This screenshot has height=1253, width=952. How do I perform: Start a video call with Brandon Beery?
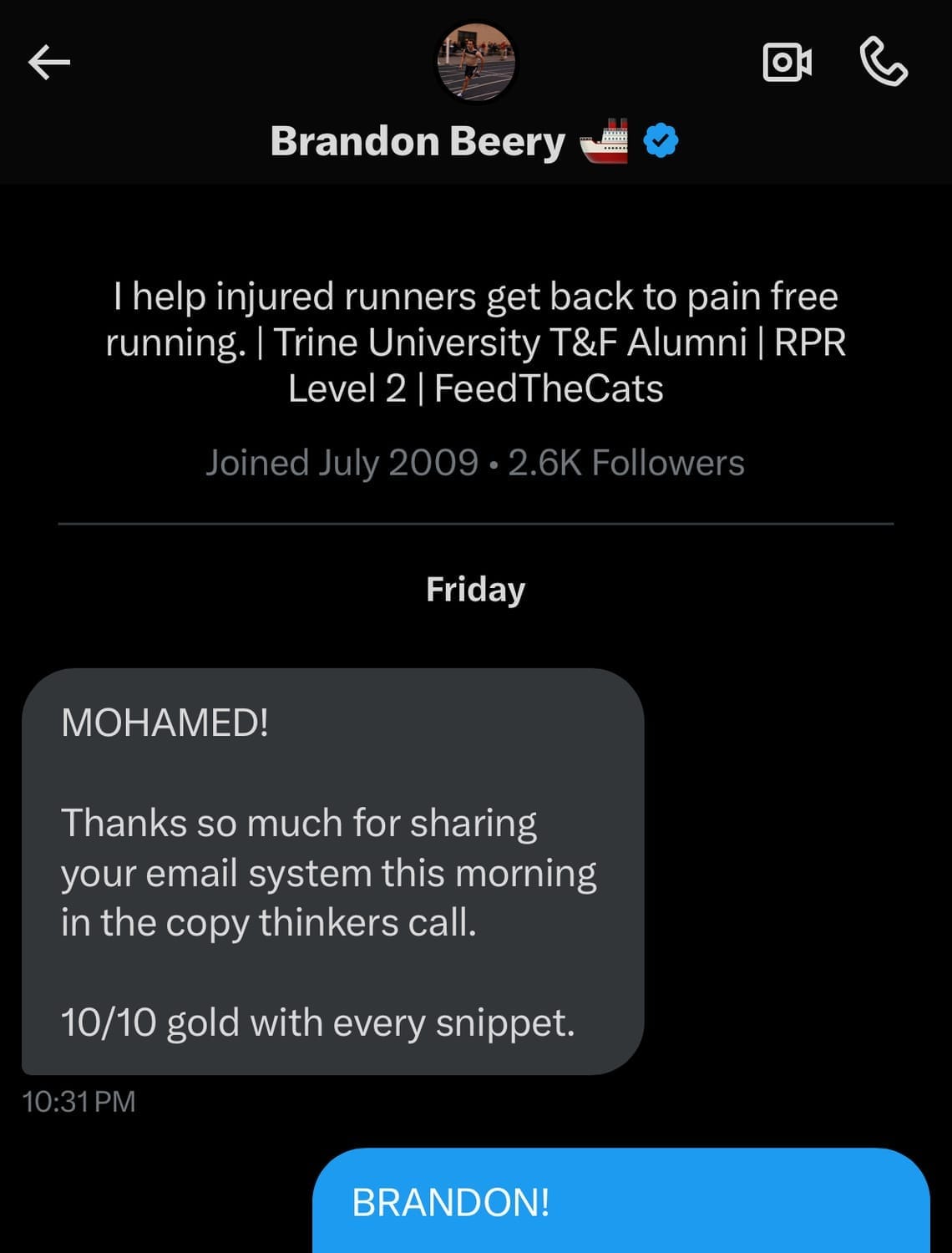coord(787,63)
